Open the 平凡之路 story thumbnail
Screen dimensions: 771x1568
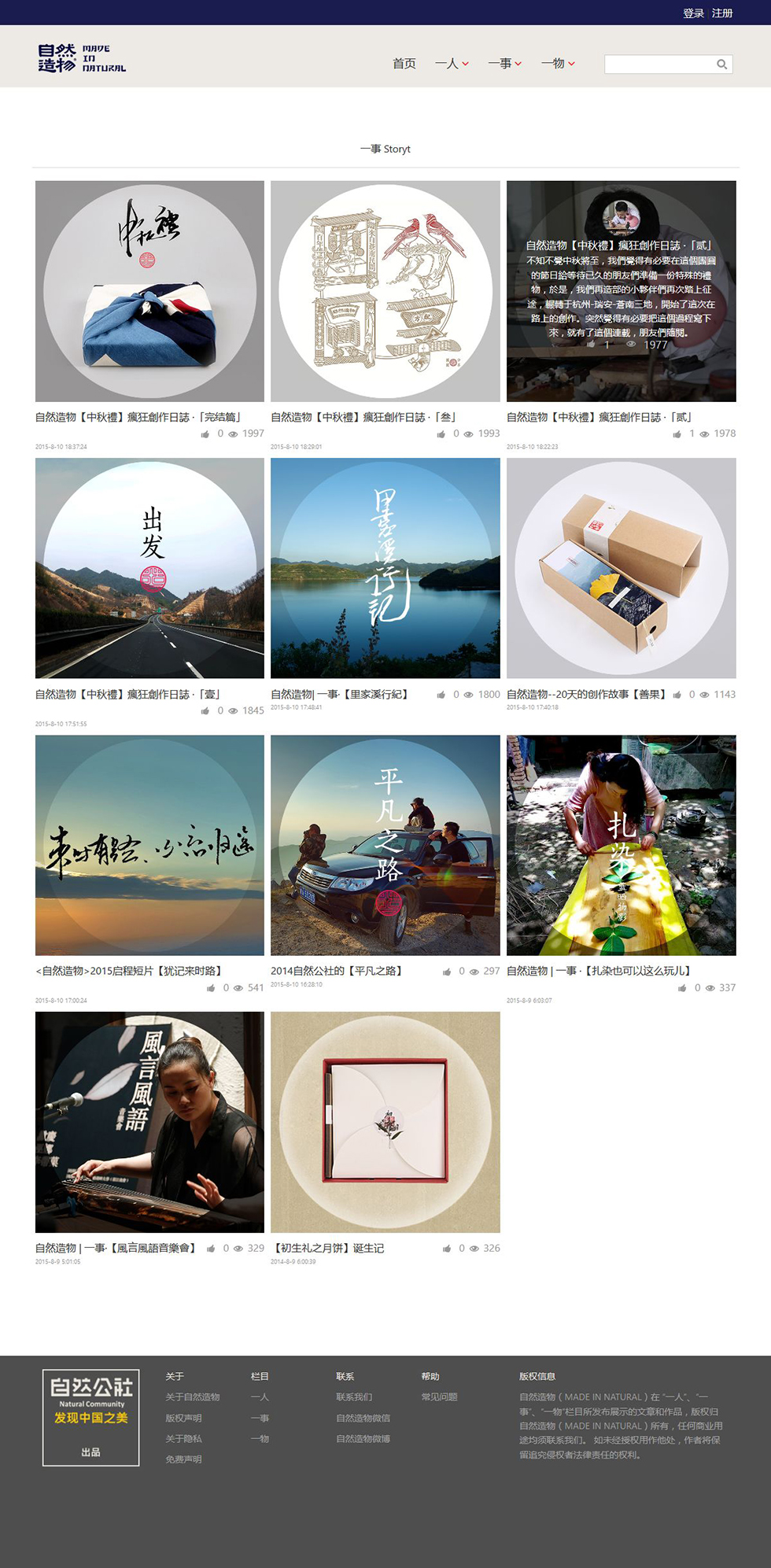(385, 845)
